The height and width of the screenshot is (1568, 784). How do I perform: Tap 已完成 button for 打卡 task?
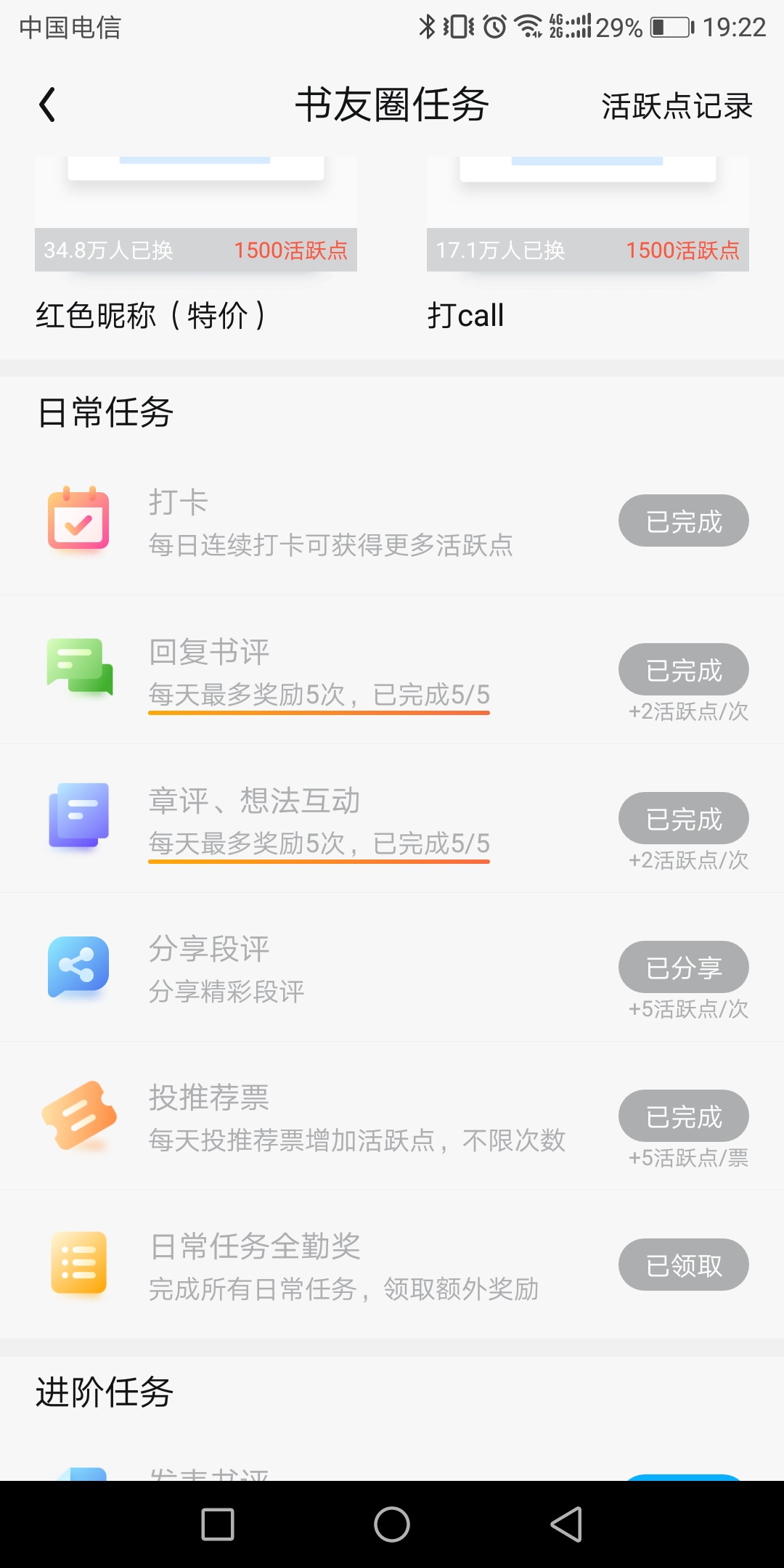coord(684,521)
